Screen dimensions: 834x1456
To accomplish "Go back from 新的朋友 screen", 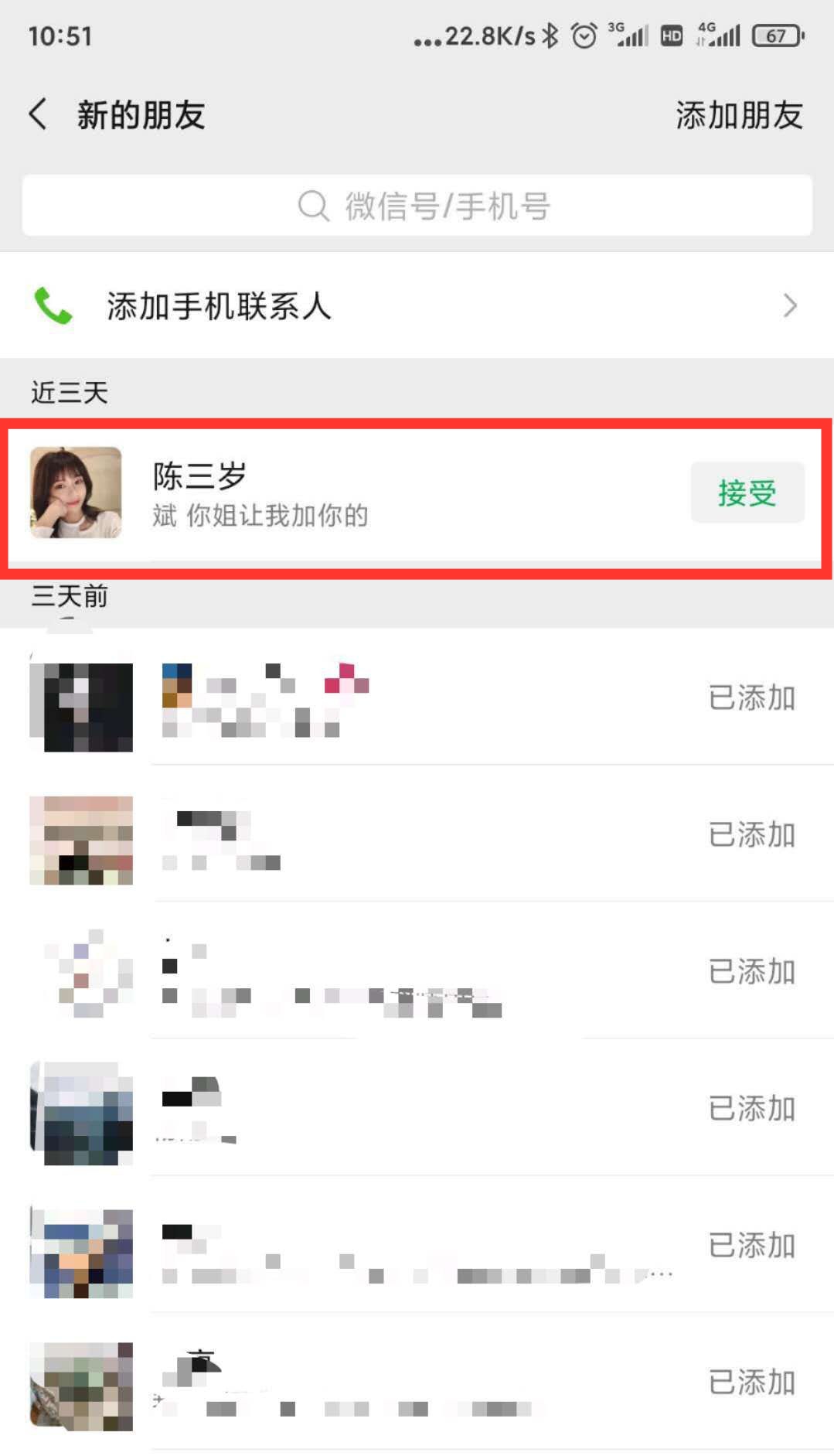I will pyautogui.click(x=39, y=114).
